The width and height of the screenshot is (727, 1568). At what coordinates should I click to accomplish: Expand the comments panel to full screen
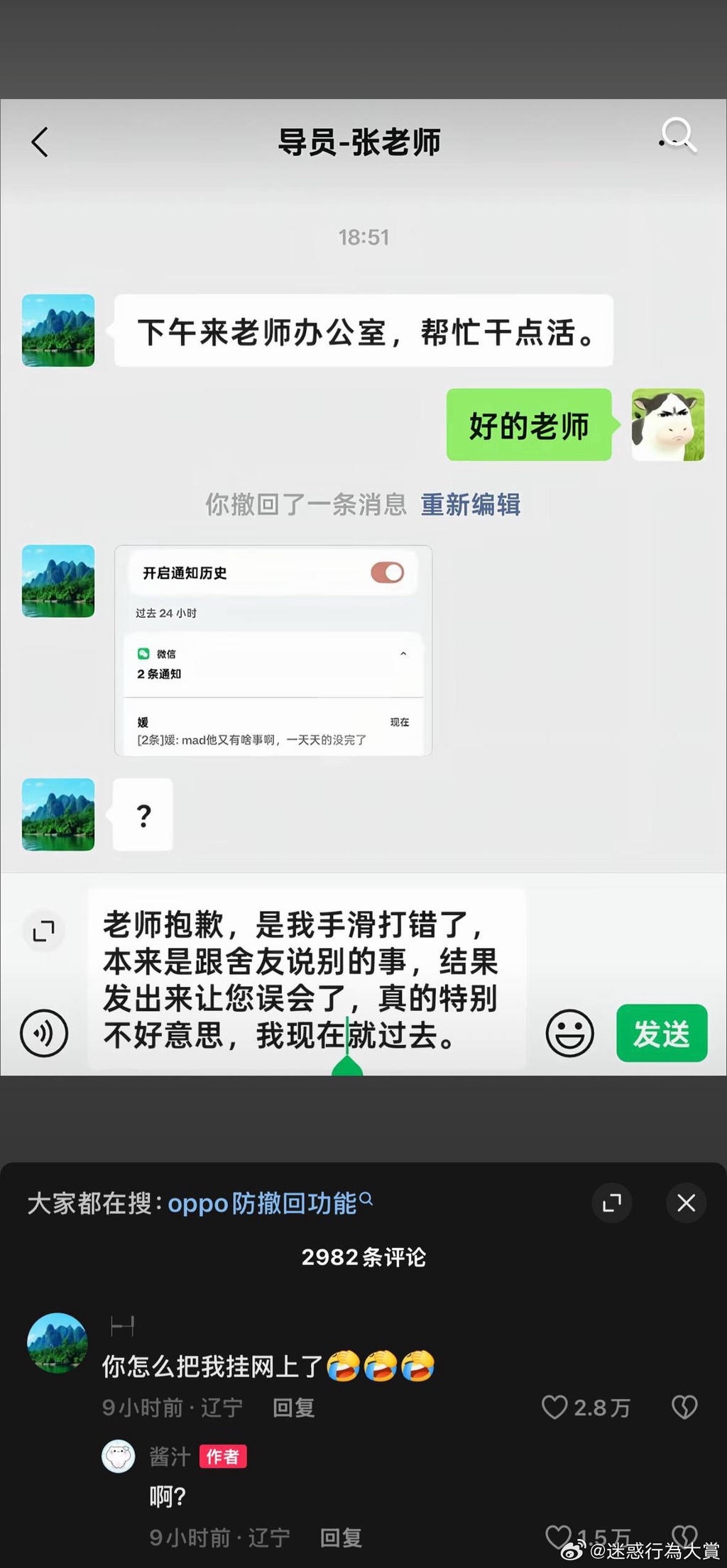pos(611,1203)
